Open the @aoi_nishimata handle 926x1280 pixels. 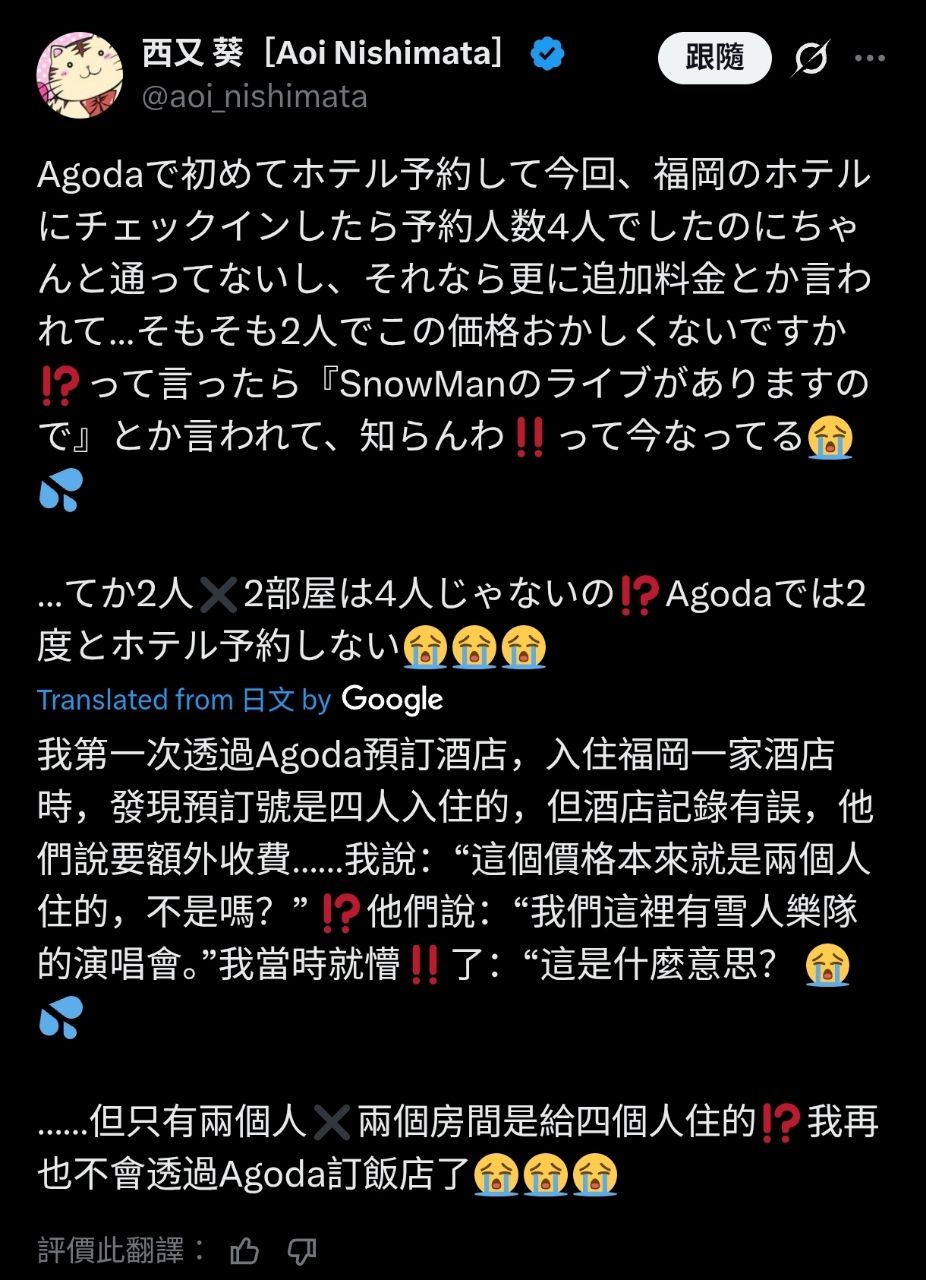[x=255, y=97]
